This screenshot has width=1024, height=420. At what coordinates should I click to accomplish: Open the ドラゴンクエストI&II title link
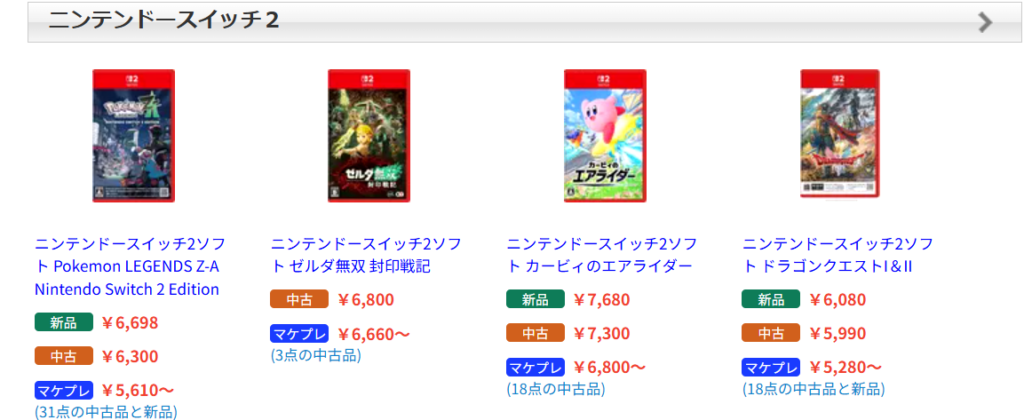click(834, 255)
